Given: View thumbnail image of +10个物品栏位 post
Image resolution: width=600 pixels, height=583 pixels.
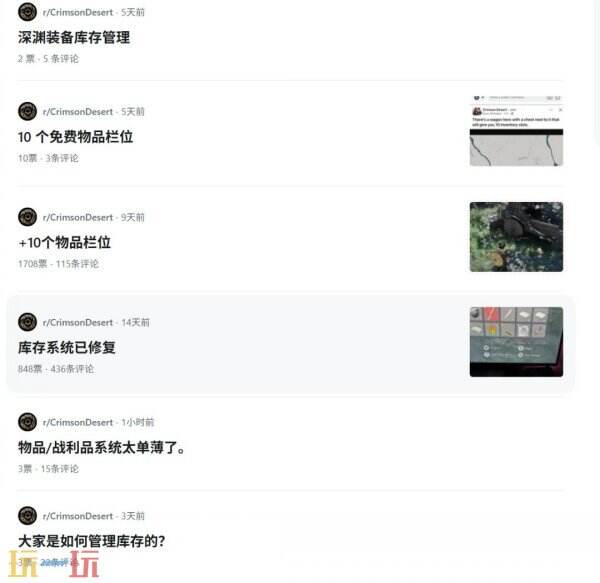Looking at the screenshot, I should click(x=516, y=237).
